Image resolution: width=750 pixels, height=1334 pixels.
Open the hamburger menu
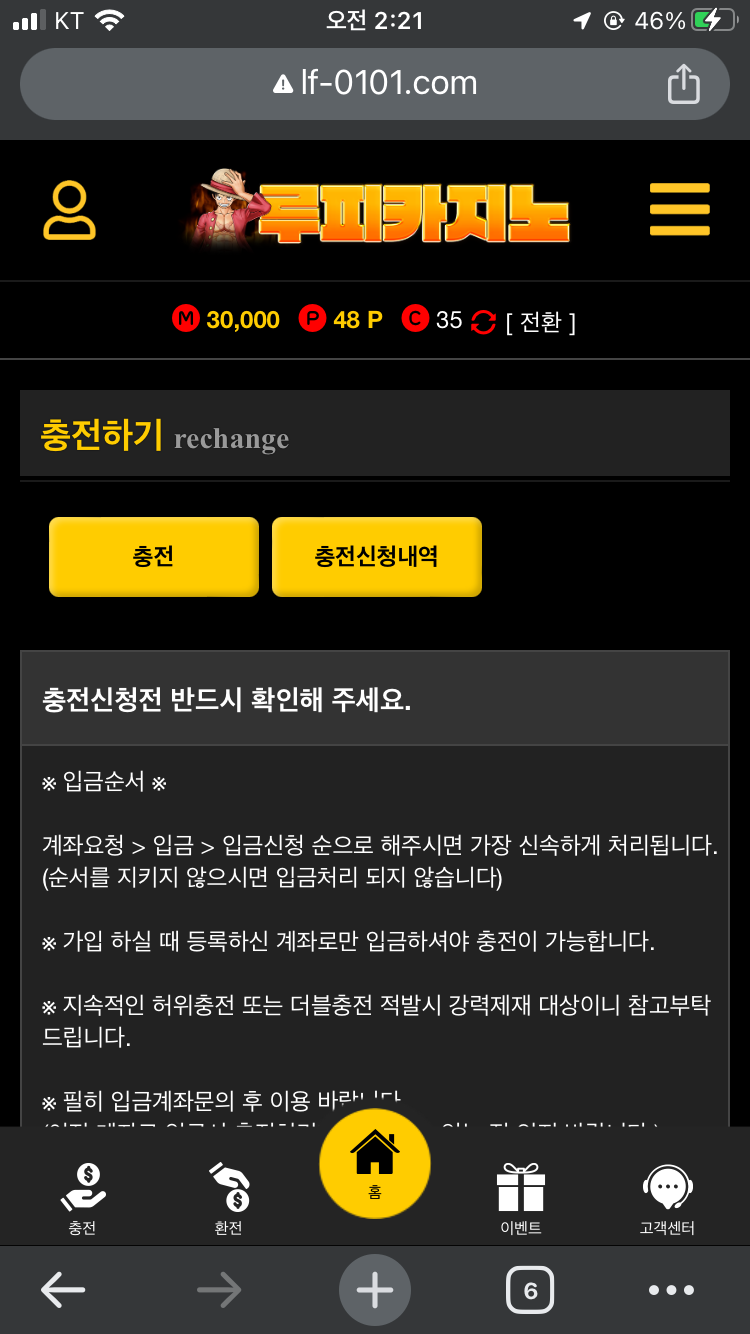tap(679, 210)
